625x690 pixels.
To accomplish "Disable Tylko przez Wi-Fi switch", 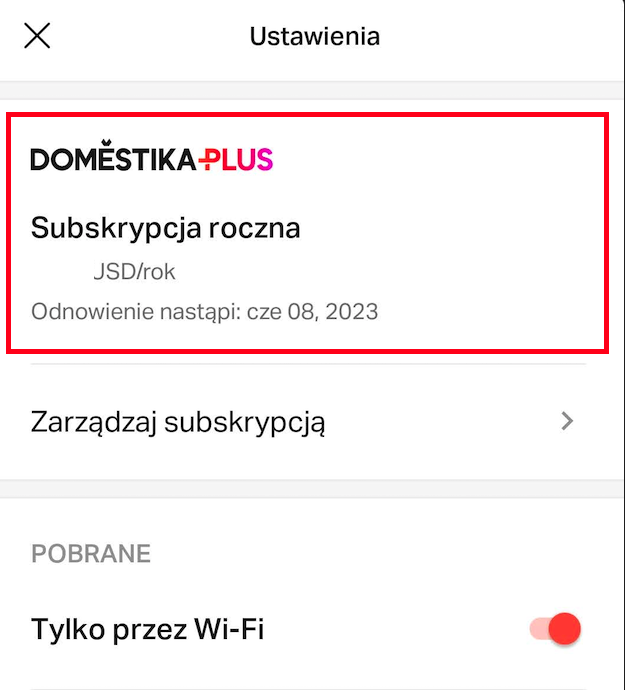I will [555, 629].
